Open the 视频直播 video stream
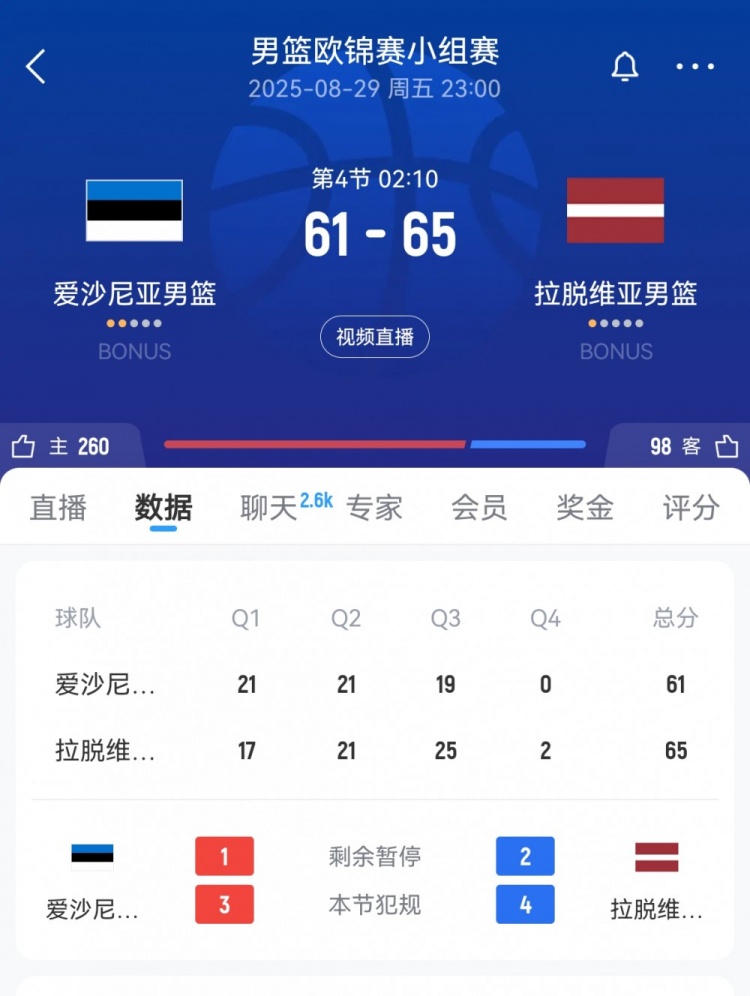Screen dimensions: 750x996 [x=375, y=337]
